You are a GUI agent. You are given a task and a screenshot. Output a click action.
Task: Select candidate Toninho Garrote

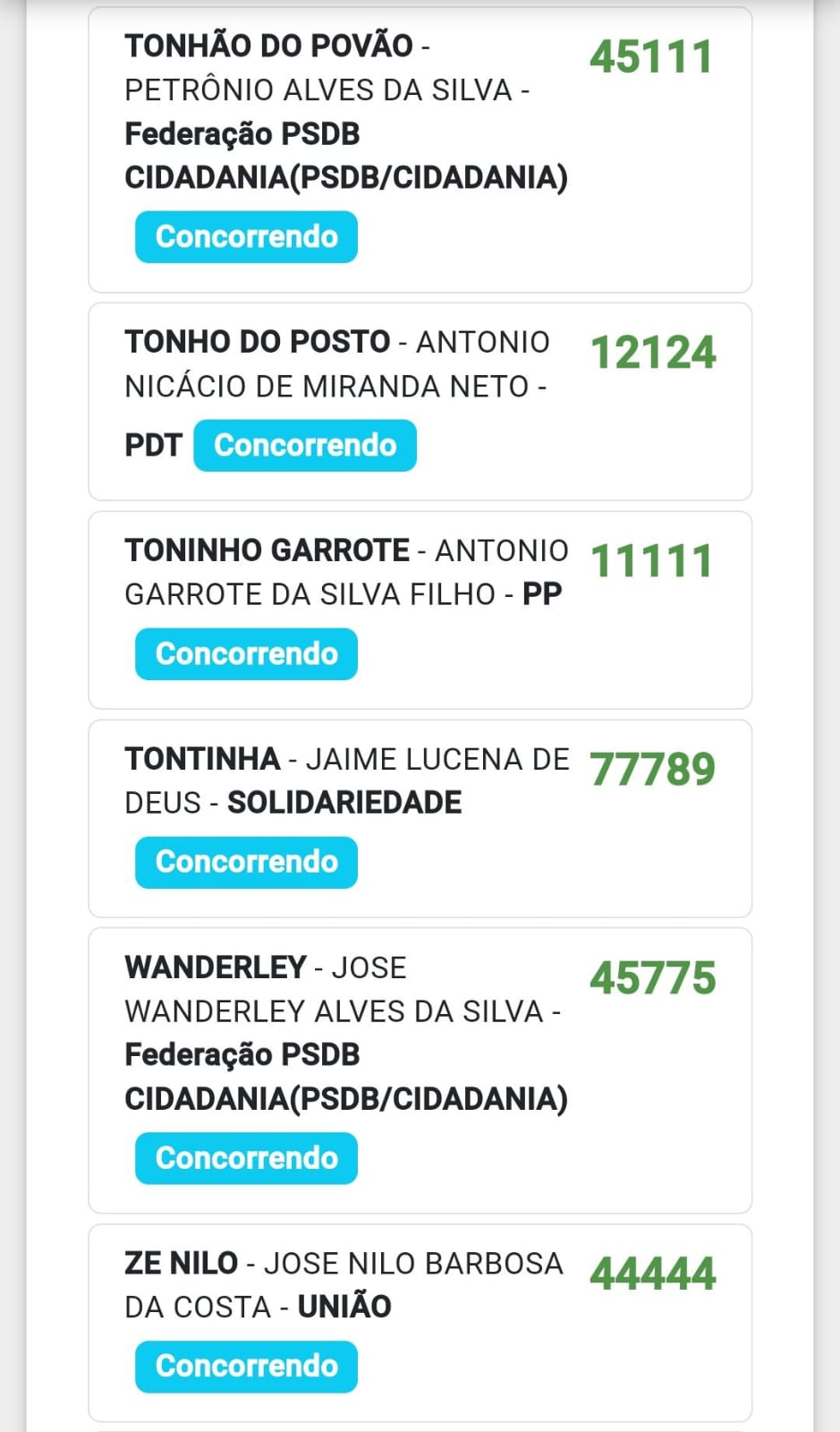(420, 610)
